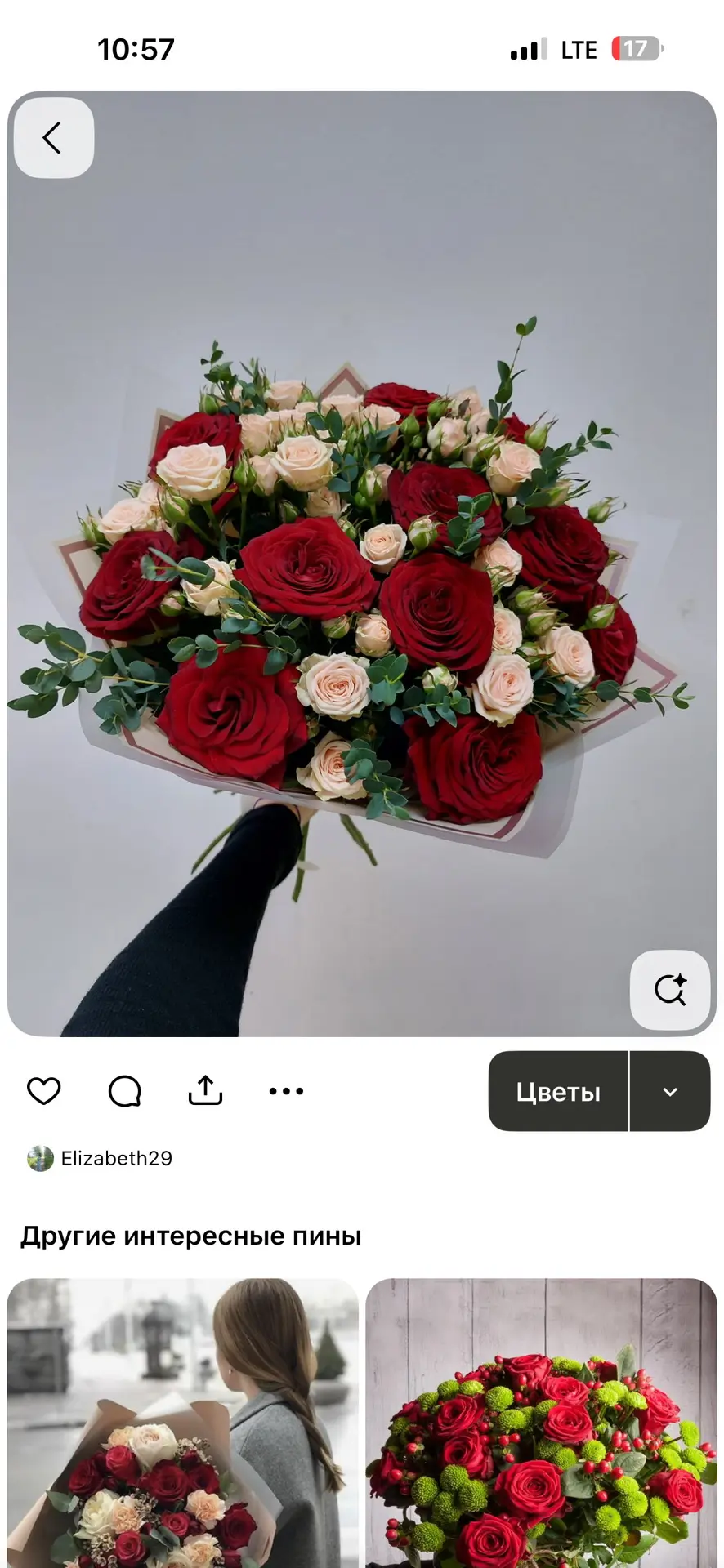
Task: Share this pin
Action: (205, 1091)
